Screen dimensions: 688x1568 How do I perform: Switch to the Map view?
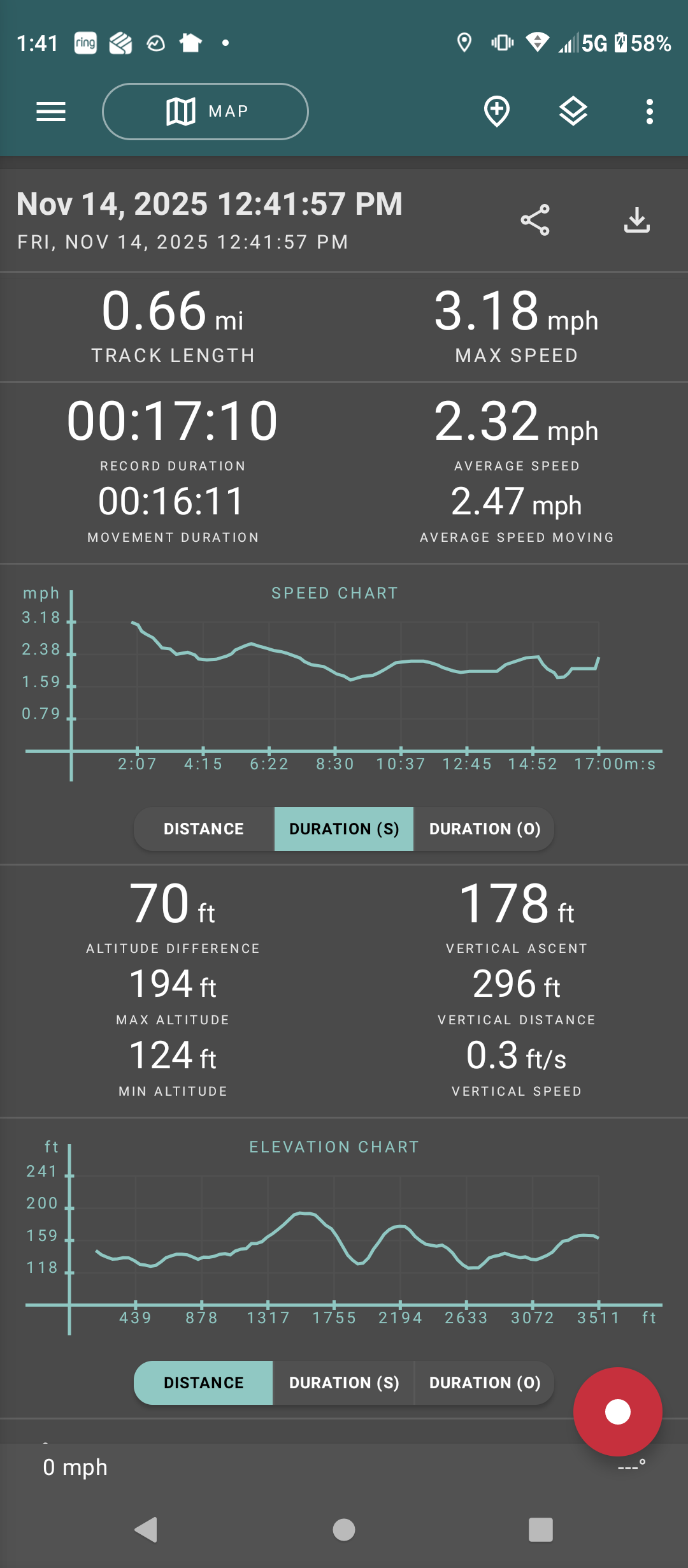205,112
